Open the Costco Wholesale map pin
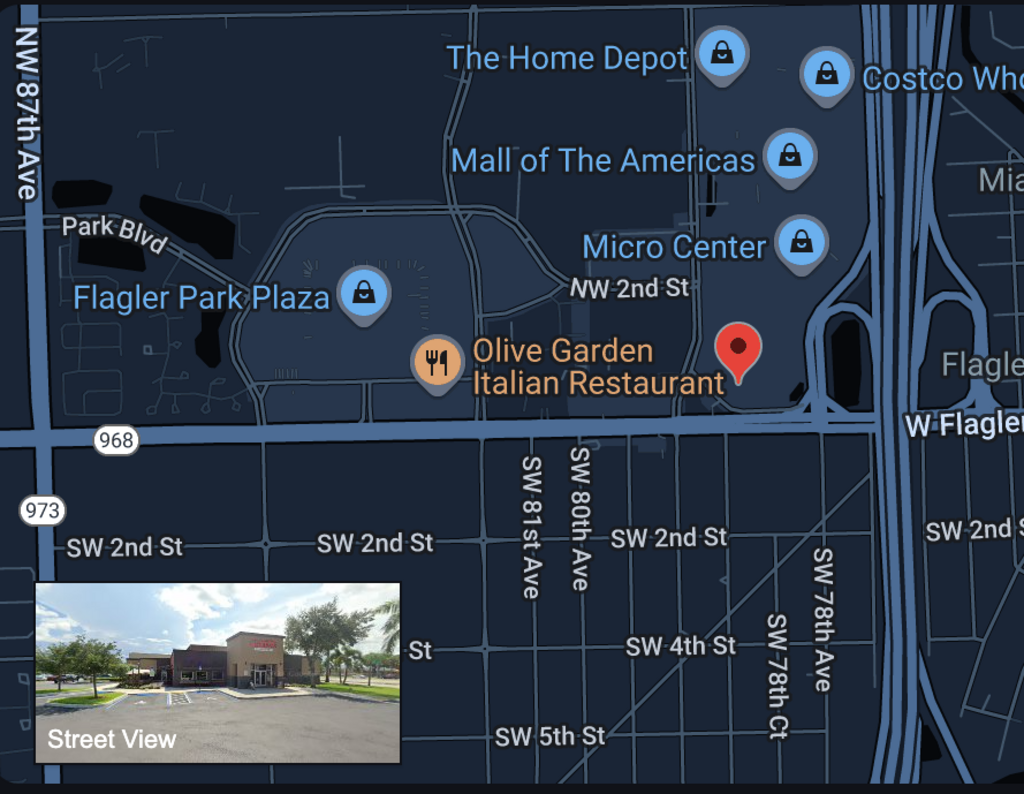Image resolution: width=1024 pixels, height=794 pixels. coord(827,73)
